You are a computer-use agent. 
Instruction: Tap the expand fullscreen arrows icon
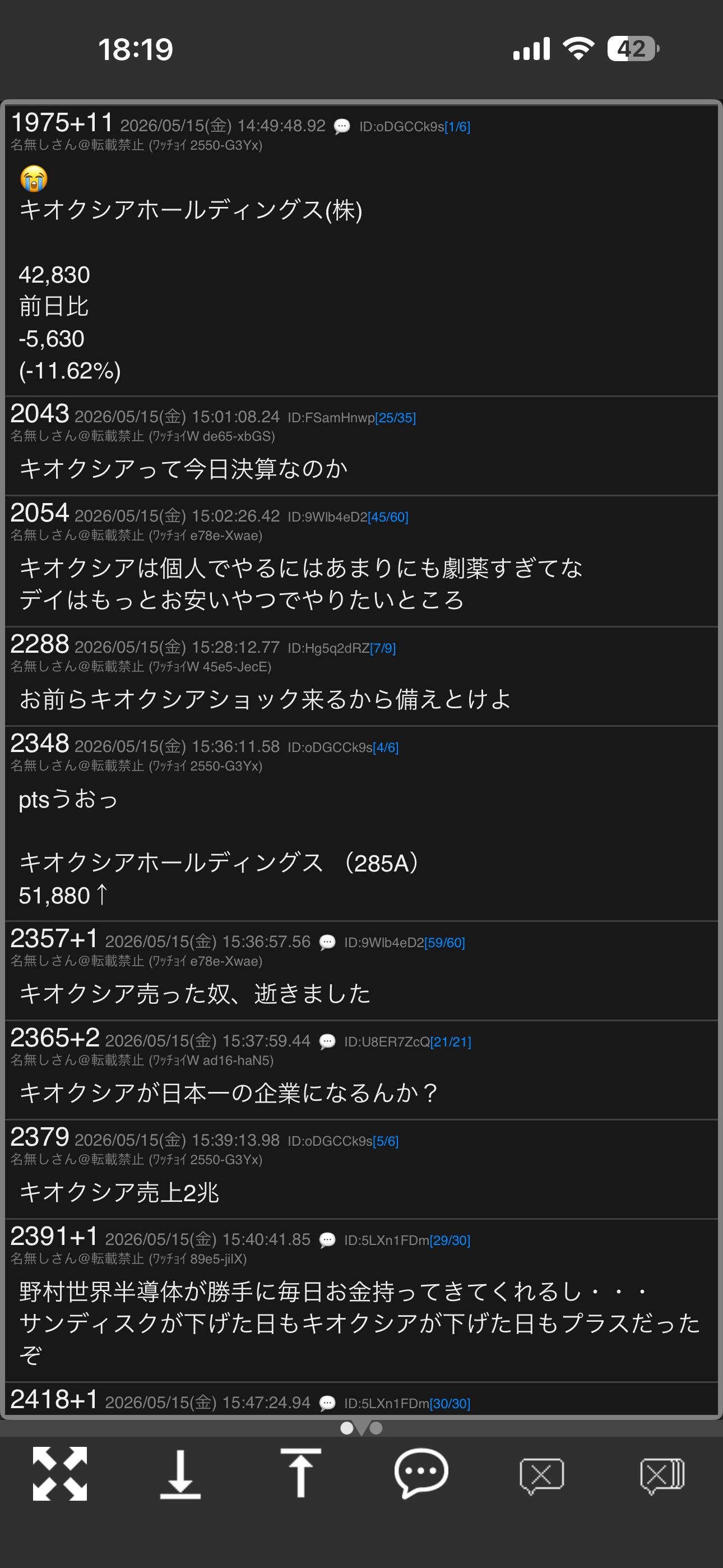click(59, 1474)
